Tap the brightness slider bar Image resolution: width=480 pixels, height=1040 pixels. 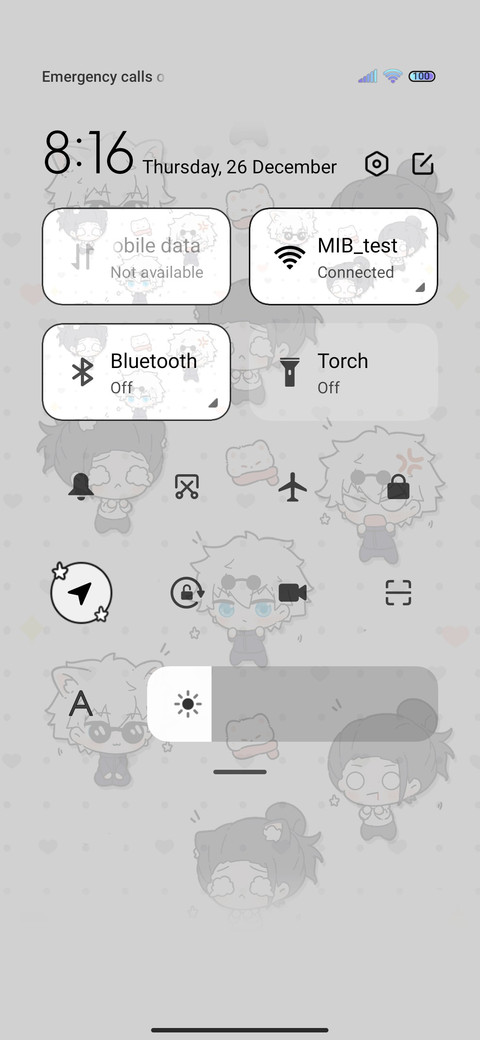coord(292,704)
